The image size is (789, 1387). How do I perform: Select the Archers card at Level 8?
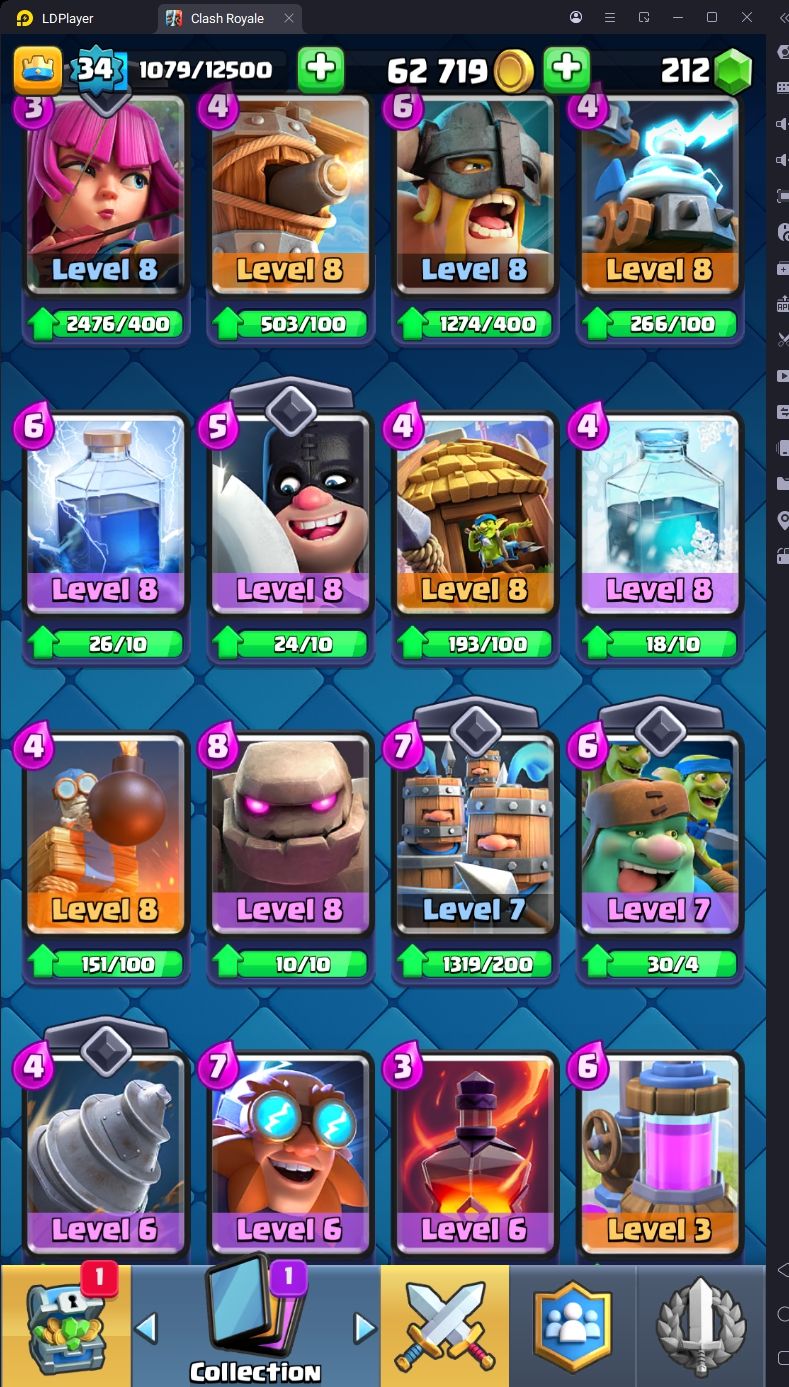pyautogui.click(x=105, y=195)
